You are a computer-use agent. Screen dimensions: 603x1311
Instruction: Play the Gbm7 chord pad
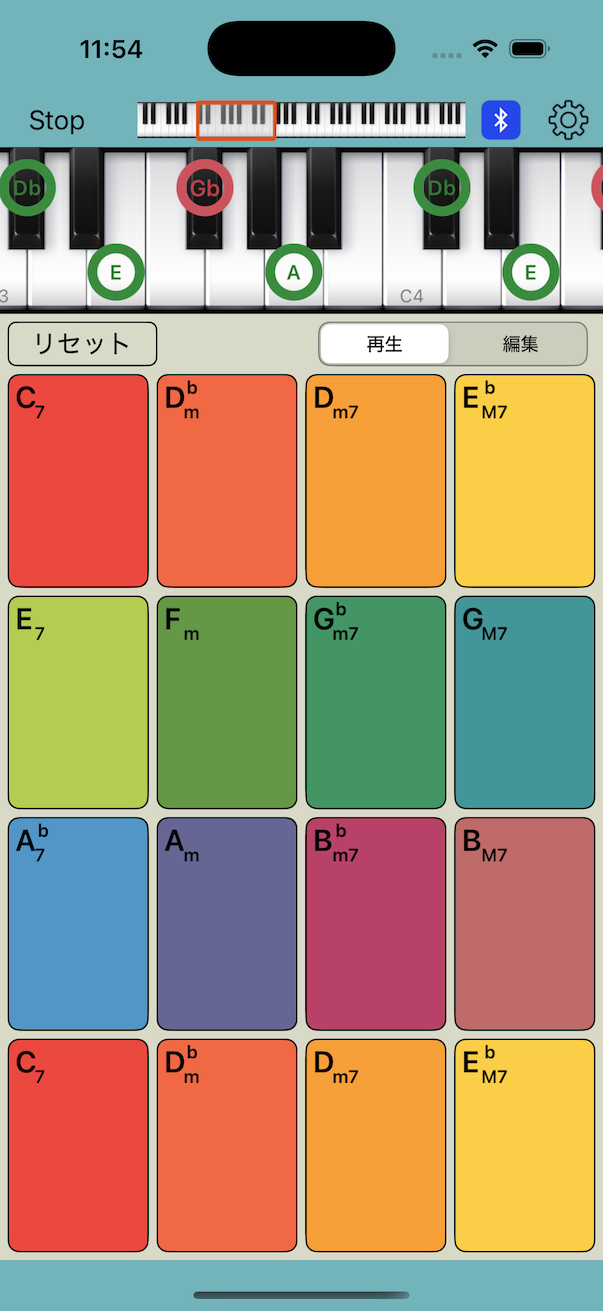click(x=376, y=702)
